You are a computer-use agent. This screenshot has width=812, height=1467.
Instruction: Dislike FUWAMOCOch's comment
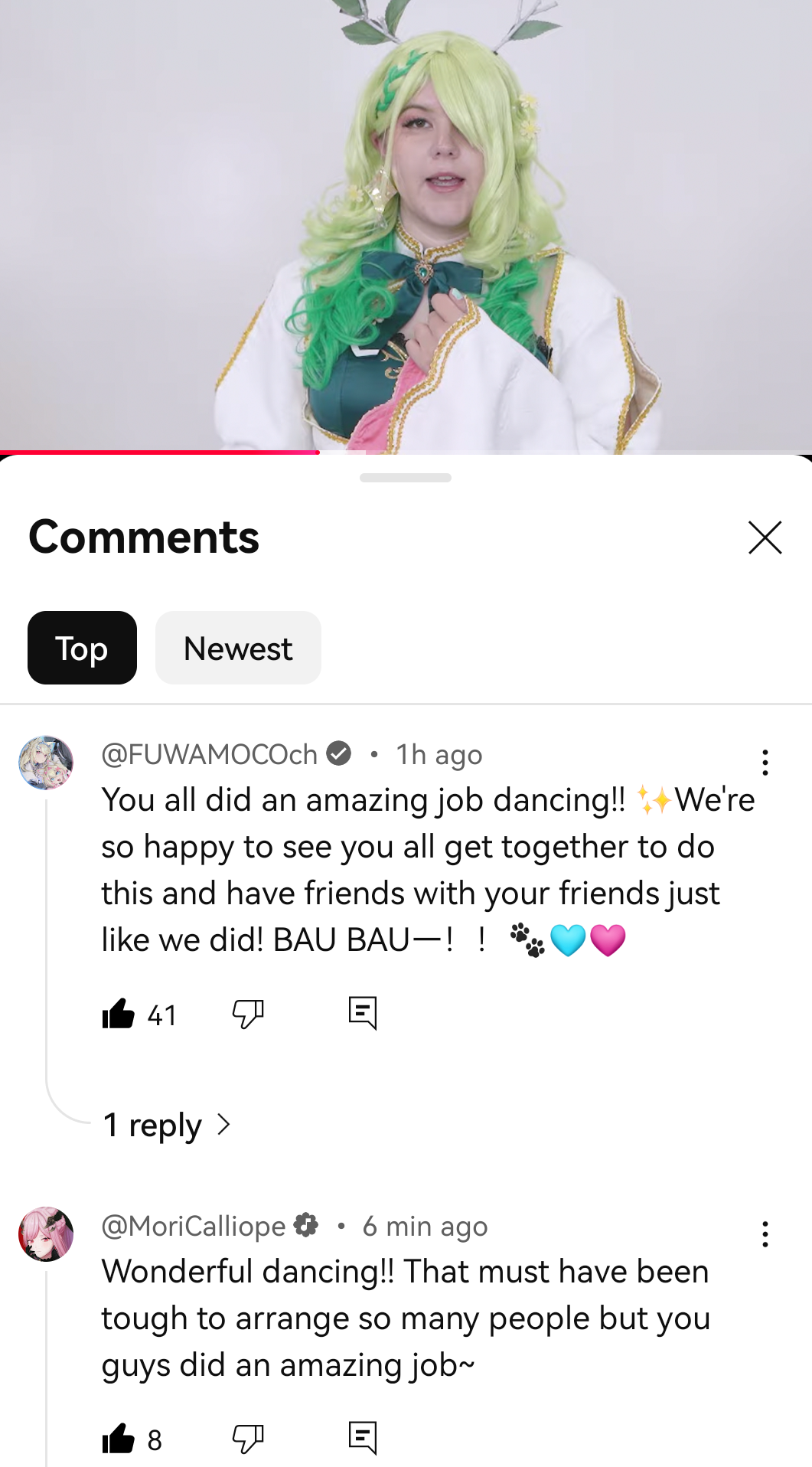click(247, 1014)
